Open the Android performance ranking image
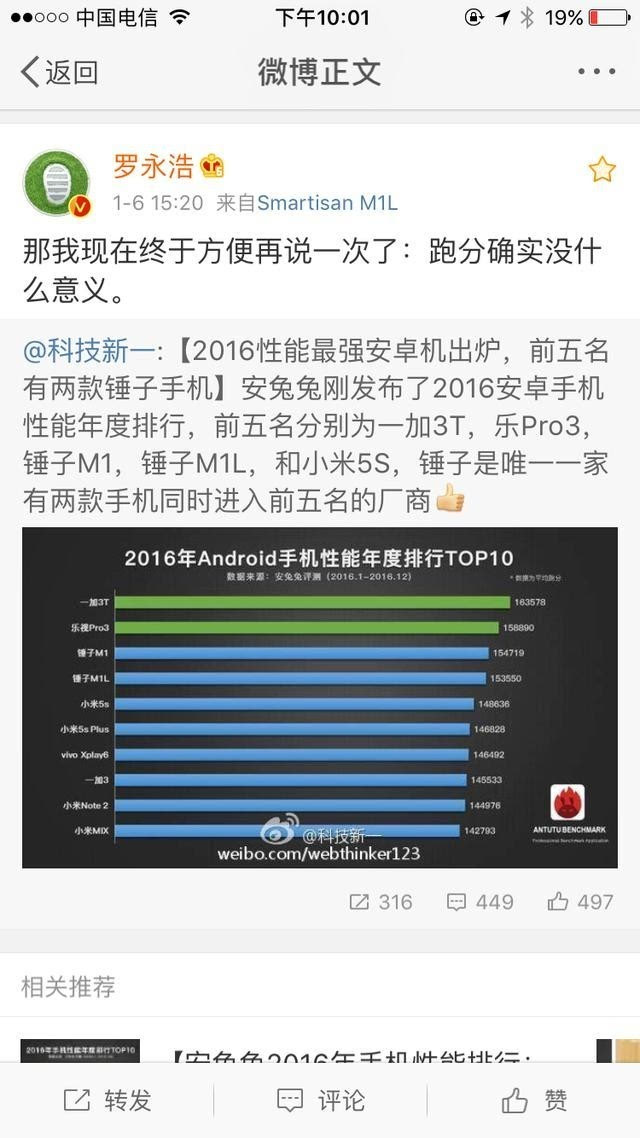Screen dimensions: 640x1138 click(320, 697)
